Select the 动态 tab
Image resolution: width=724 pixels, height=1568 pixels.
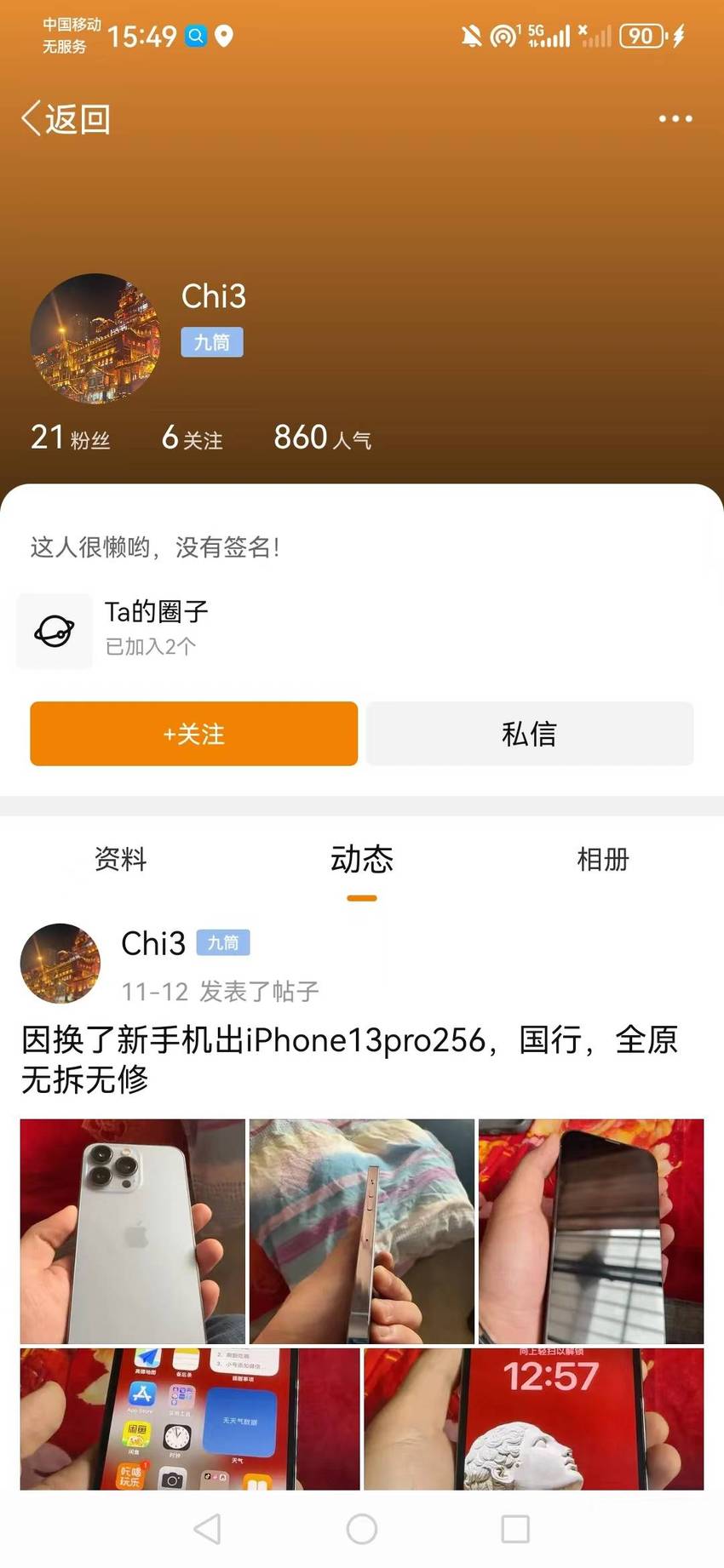pos(362,860)
